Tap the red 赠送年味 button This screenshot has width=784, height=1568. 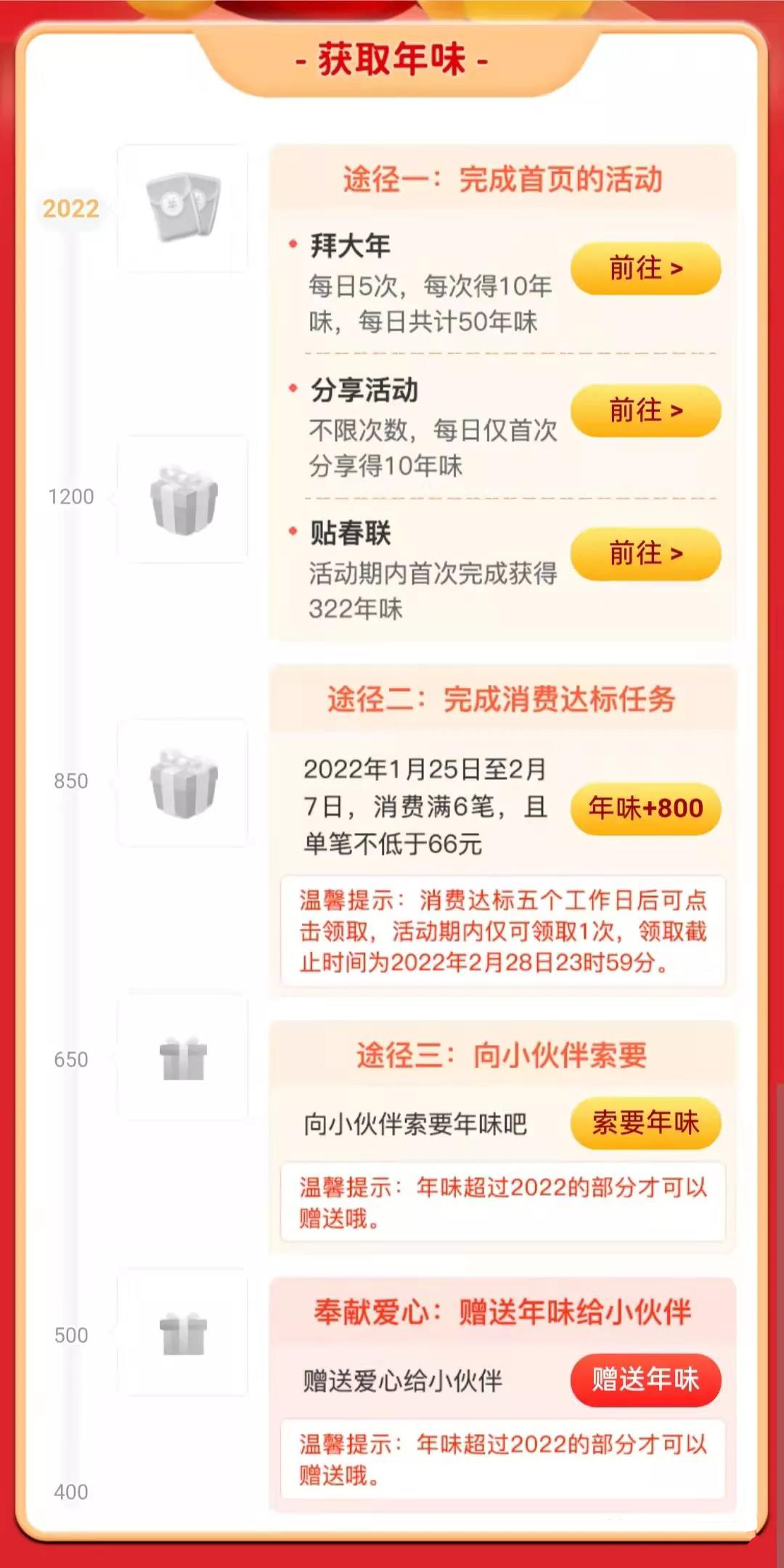(x=645, y=1379)
